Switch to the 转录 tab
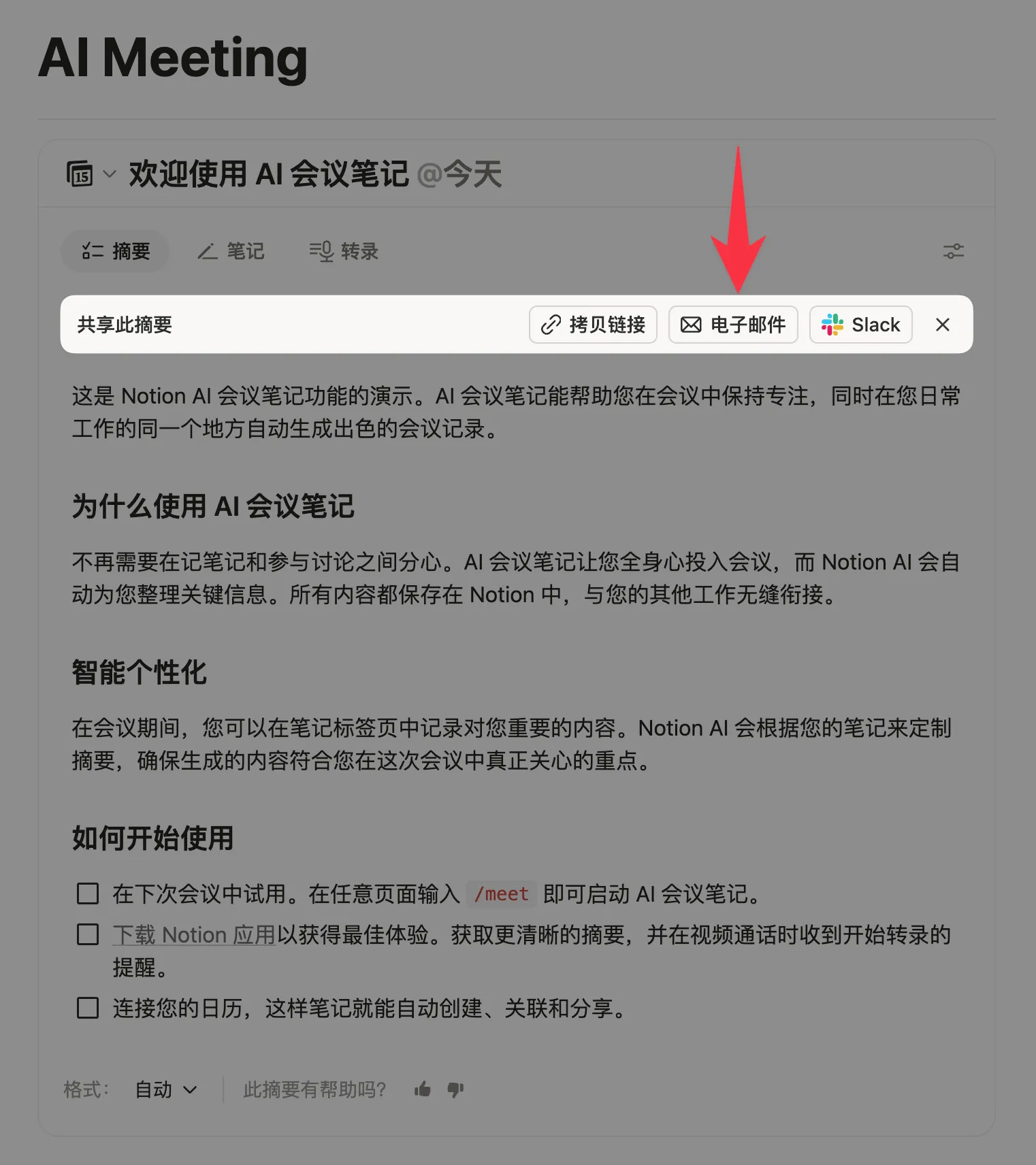 coord(344,251)
